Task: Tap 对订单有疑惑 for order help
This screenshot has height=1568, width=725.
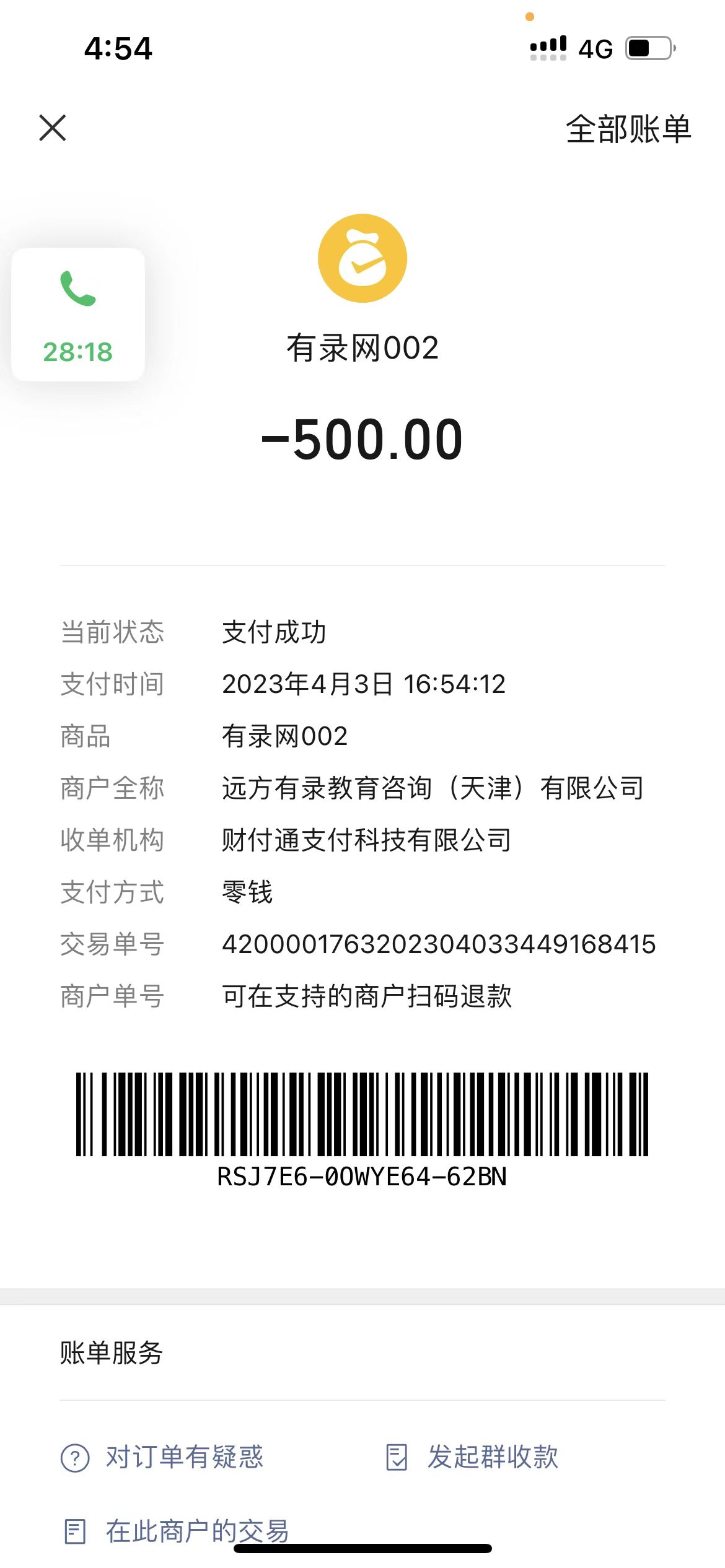Action: click(162, 1457)
